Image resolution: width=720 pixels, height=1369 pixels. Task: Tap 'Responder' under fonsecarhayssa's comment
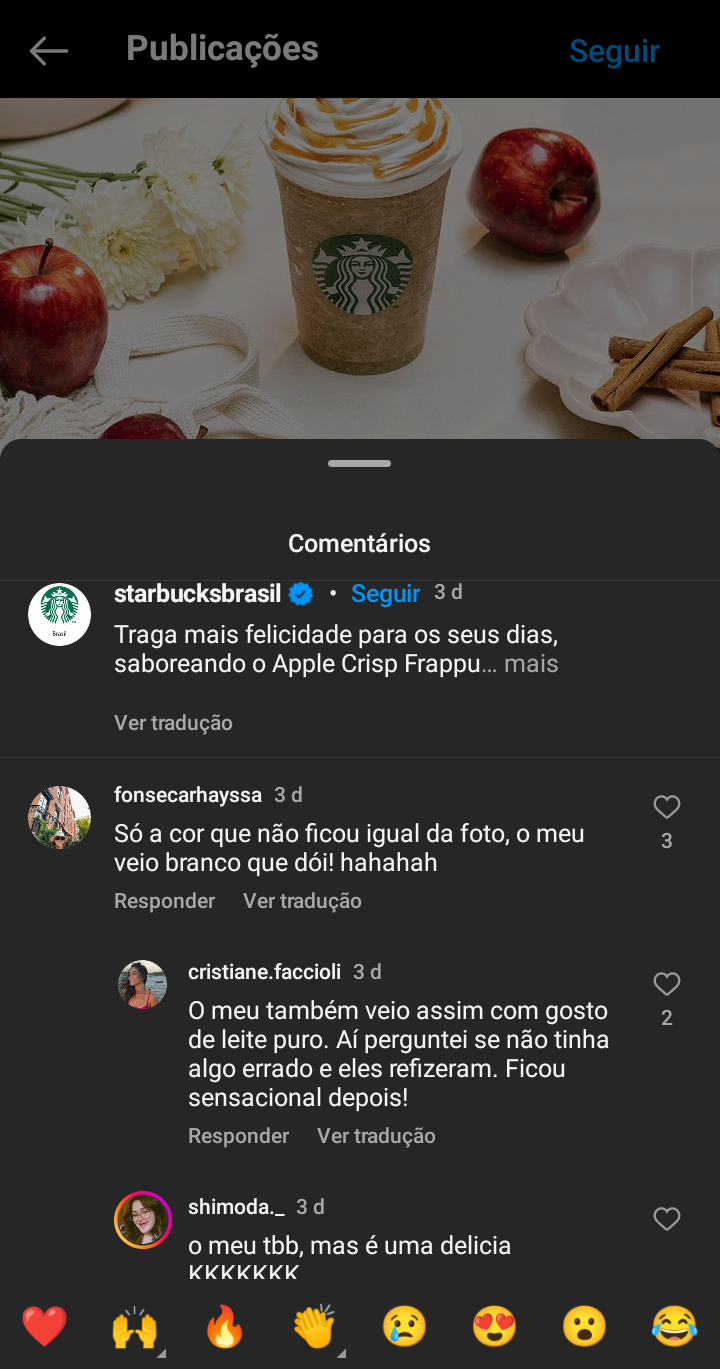click(164, 900)
